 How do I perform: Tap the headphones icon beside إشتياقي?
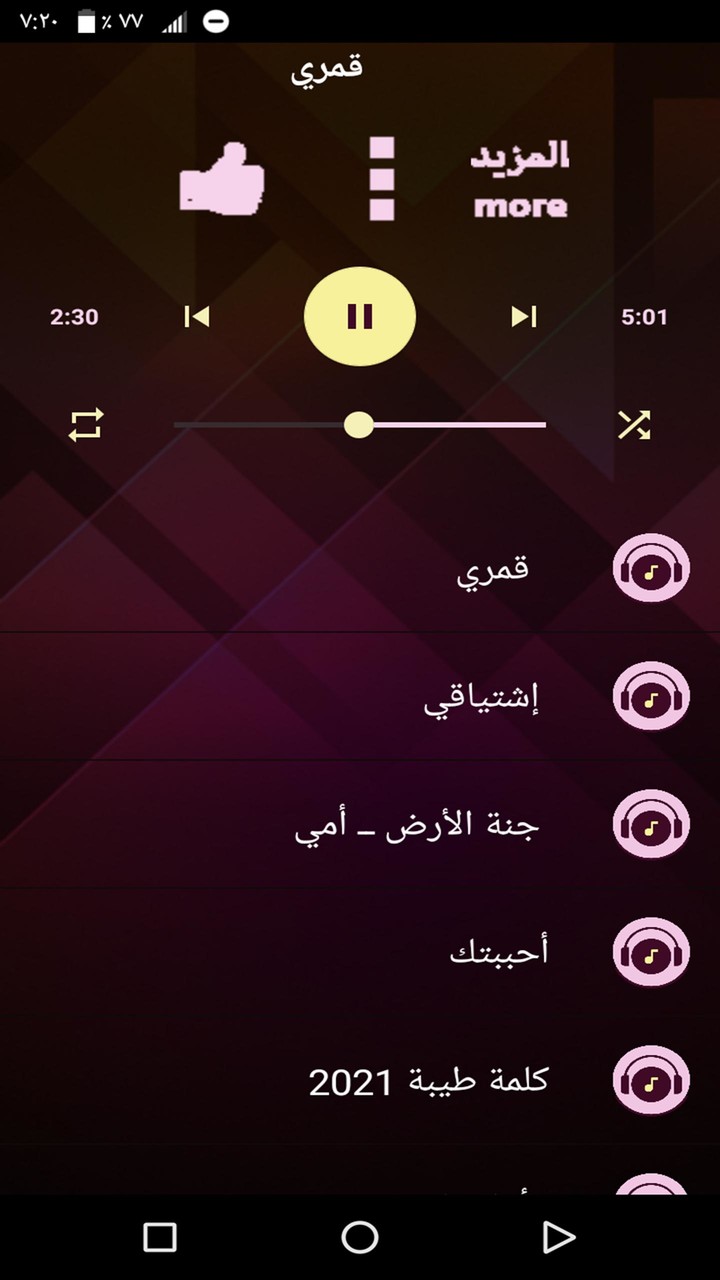click(650, 695)
